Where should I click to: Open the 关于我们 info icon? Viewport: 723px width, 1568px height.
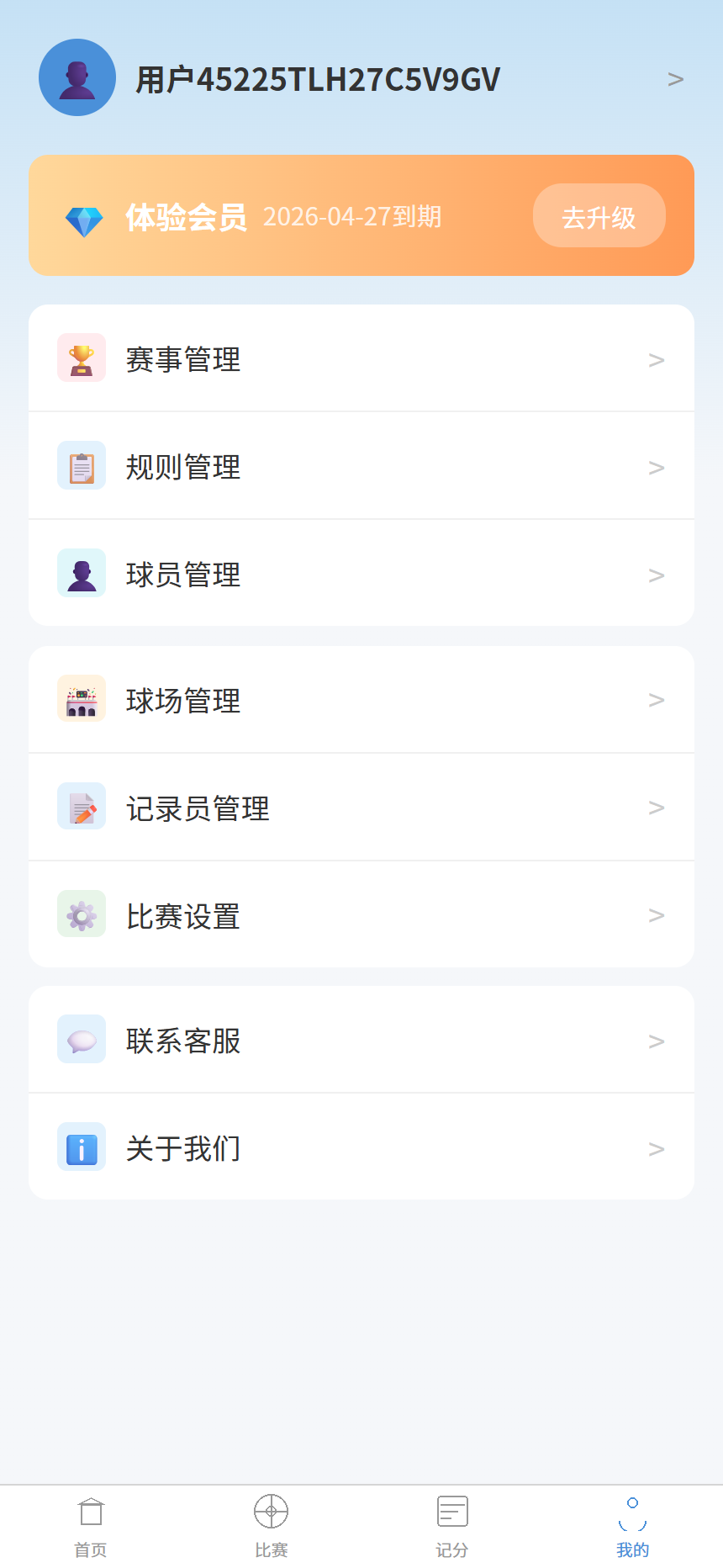[x=81, y=1147]
